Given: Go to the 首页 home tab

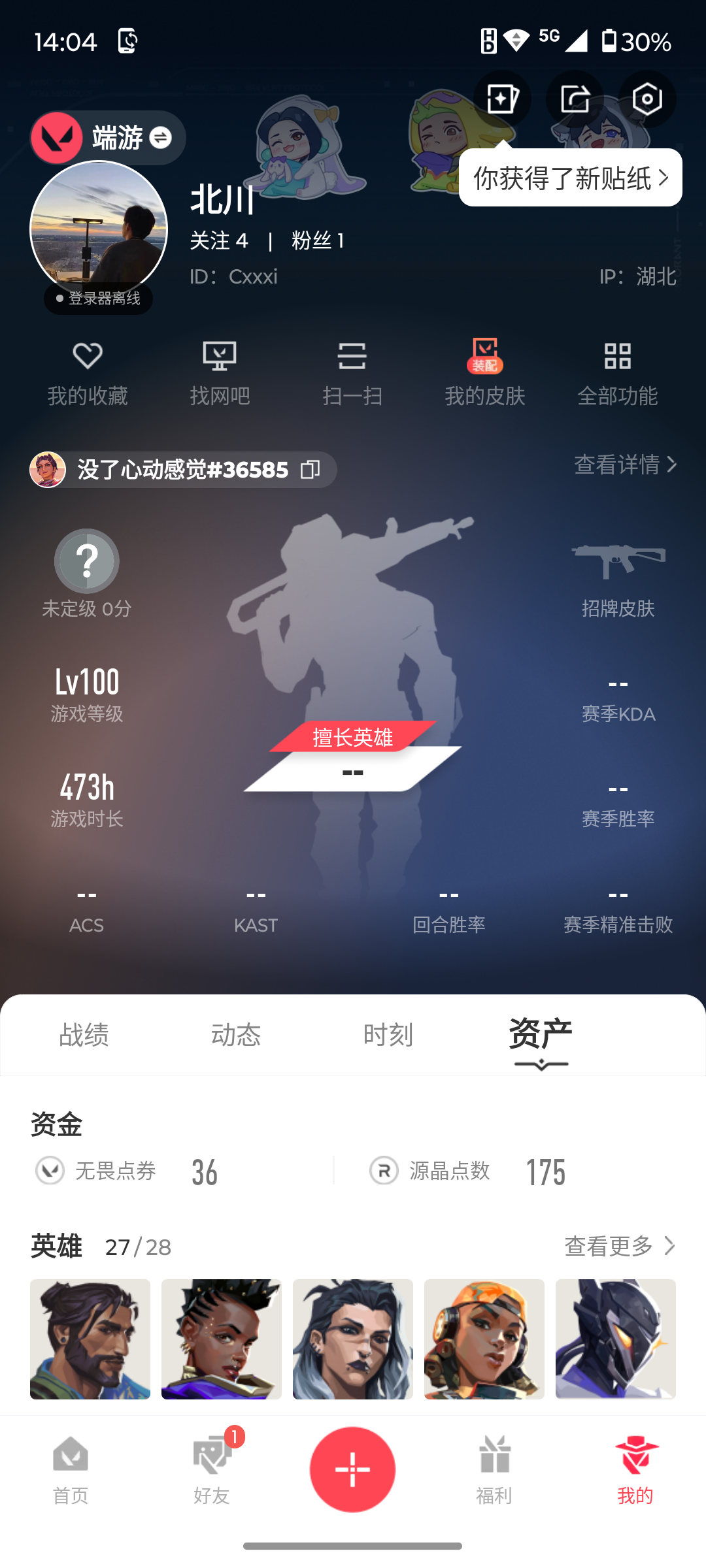Looking at the screenshot, I should click(71, 1470).
